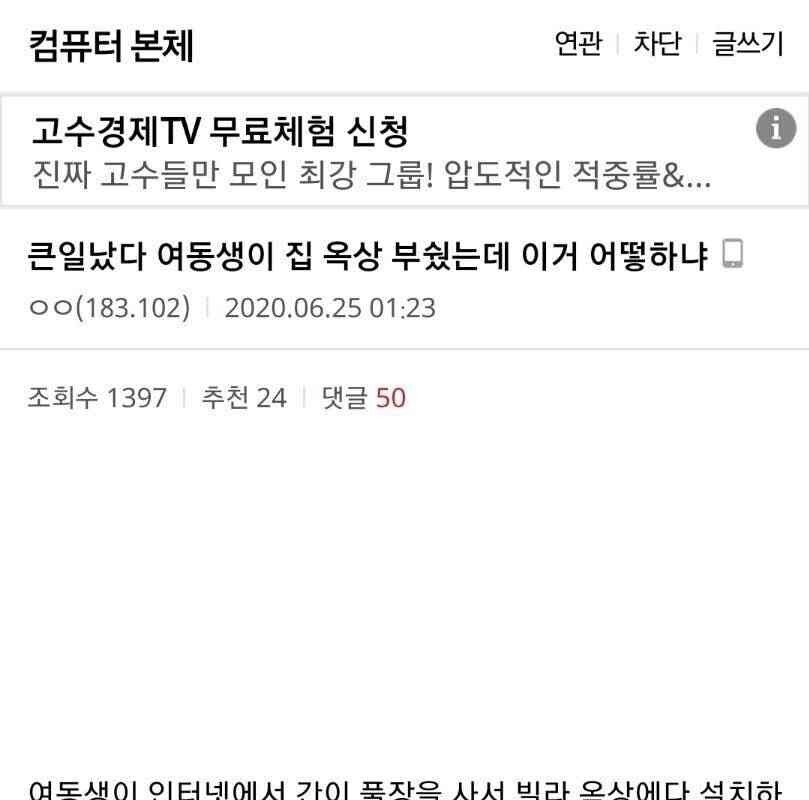The image size is (809, 800).
Task: Open the 컴퓨터 본체 gallery title
Action: [x=111, y=46]
